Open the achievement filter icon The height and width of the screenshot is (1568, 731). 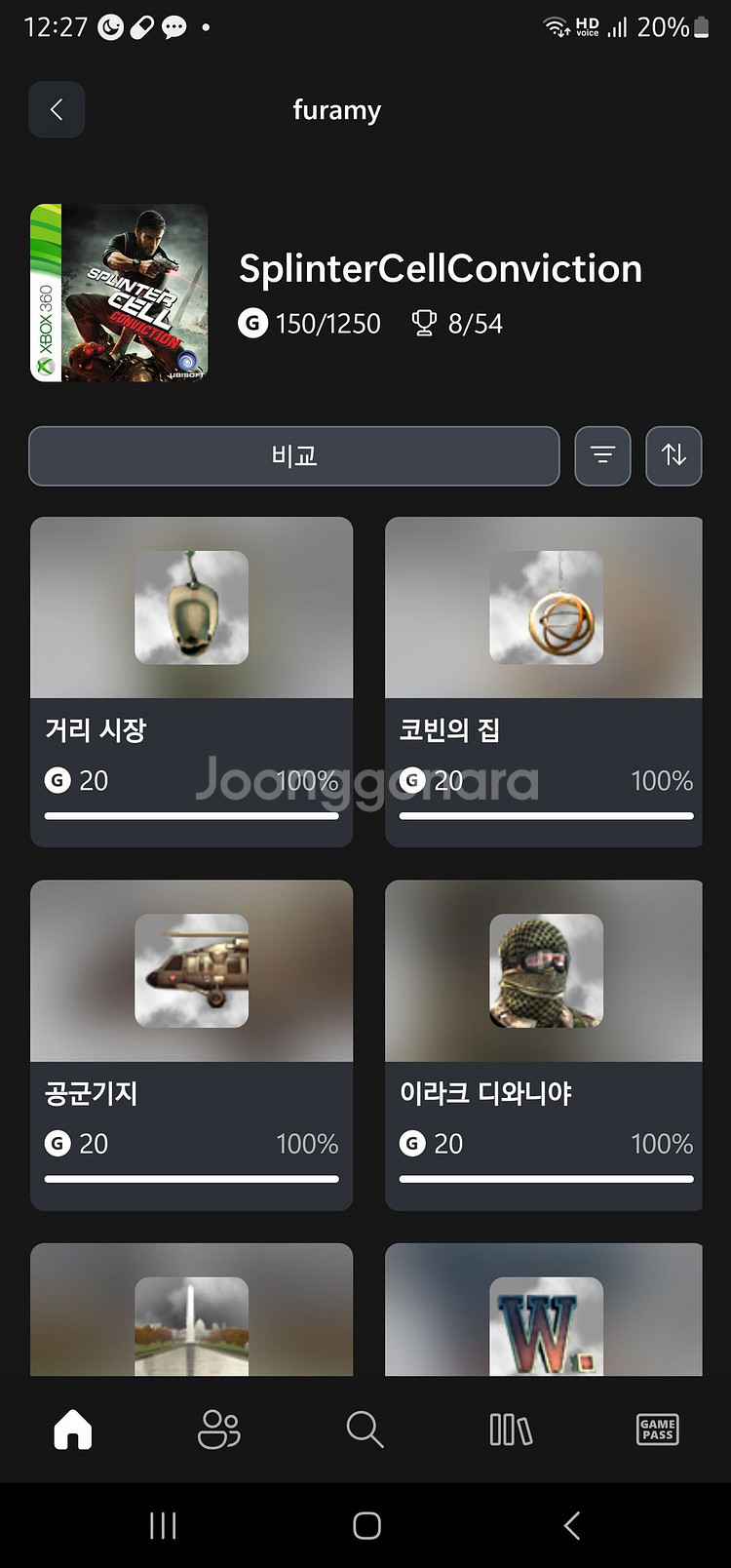pos(602,455)
